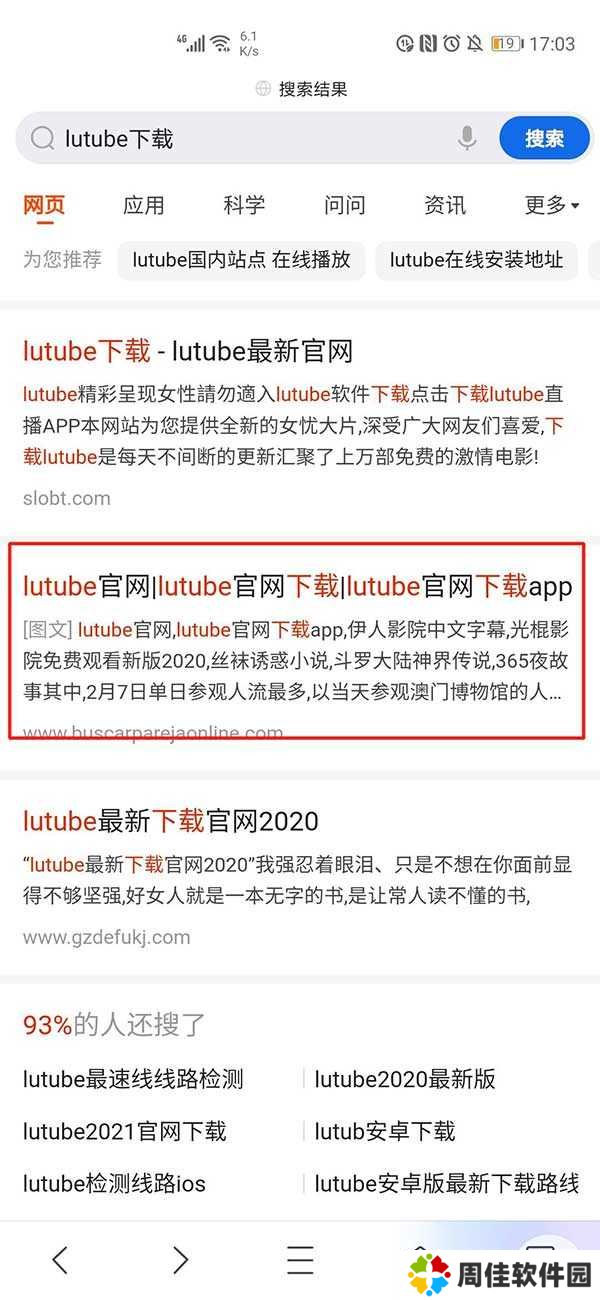
Task: Start voice search with the microphone
Action: click(x=467, y=139)
